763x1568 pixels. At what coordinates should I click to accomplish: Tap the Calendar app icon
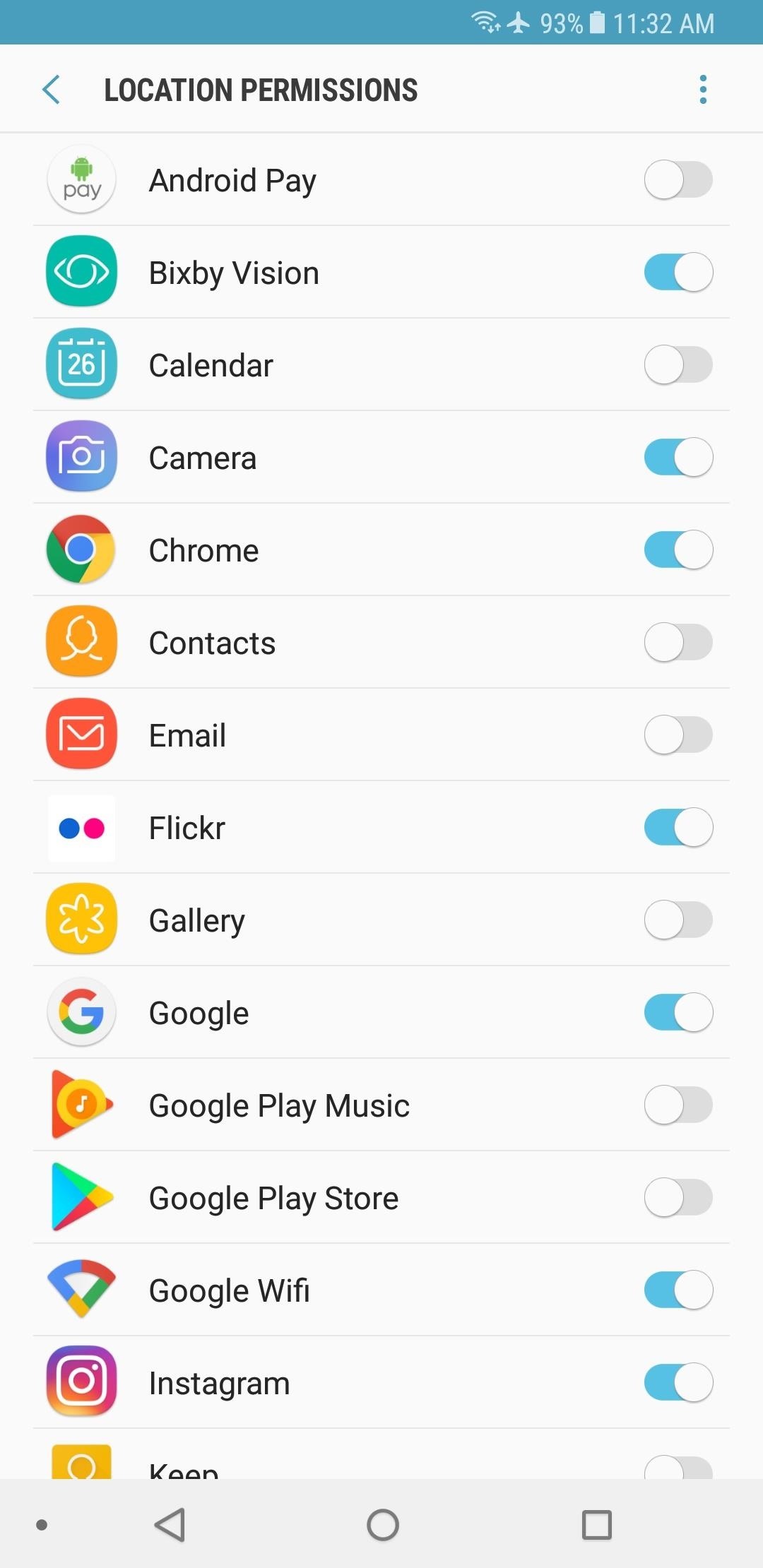coord(81,364)
